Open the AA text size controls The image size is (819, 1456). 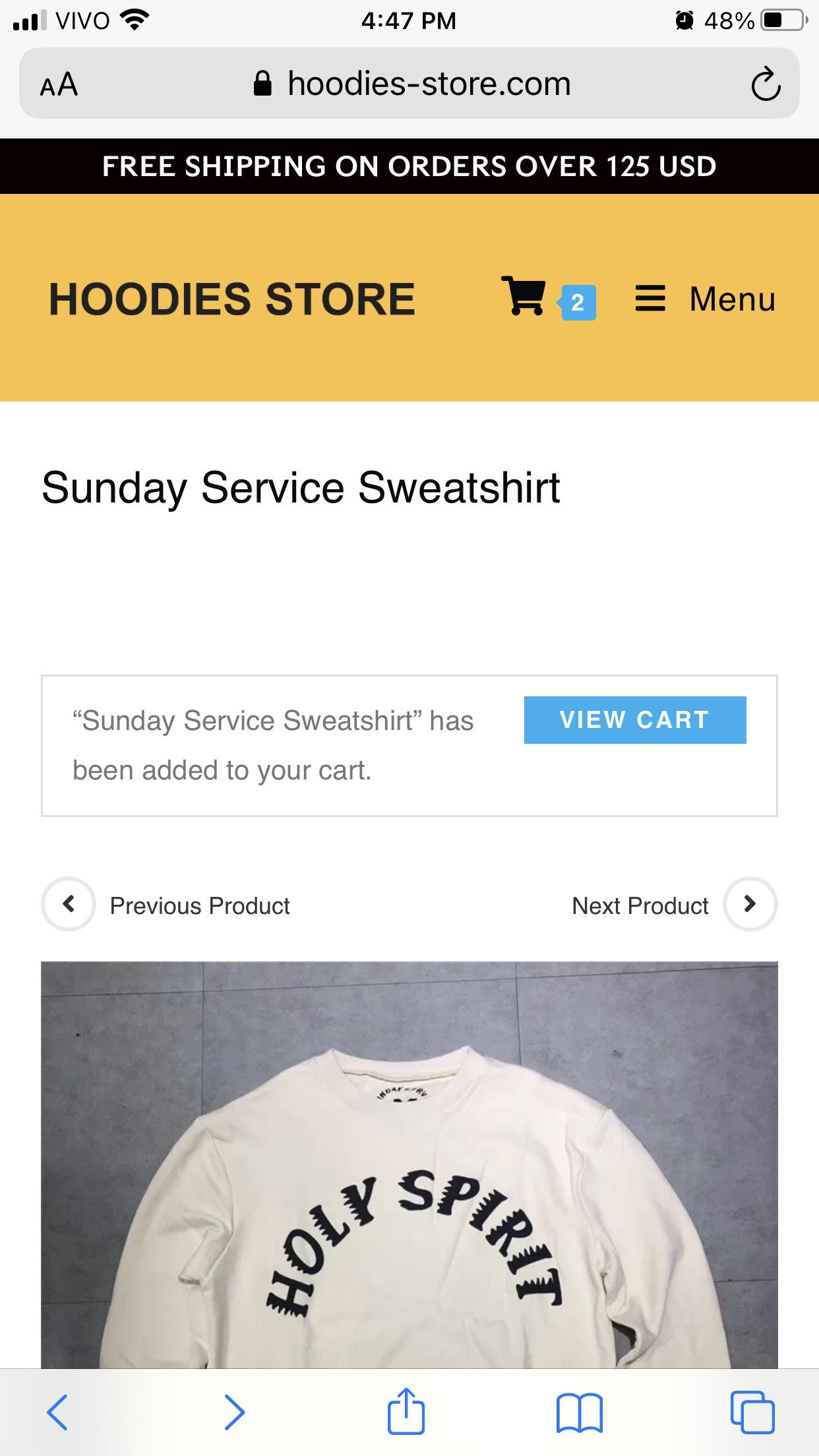pyautogui.click(x=57, y=83)
